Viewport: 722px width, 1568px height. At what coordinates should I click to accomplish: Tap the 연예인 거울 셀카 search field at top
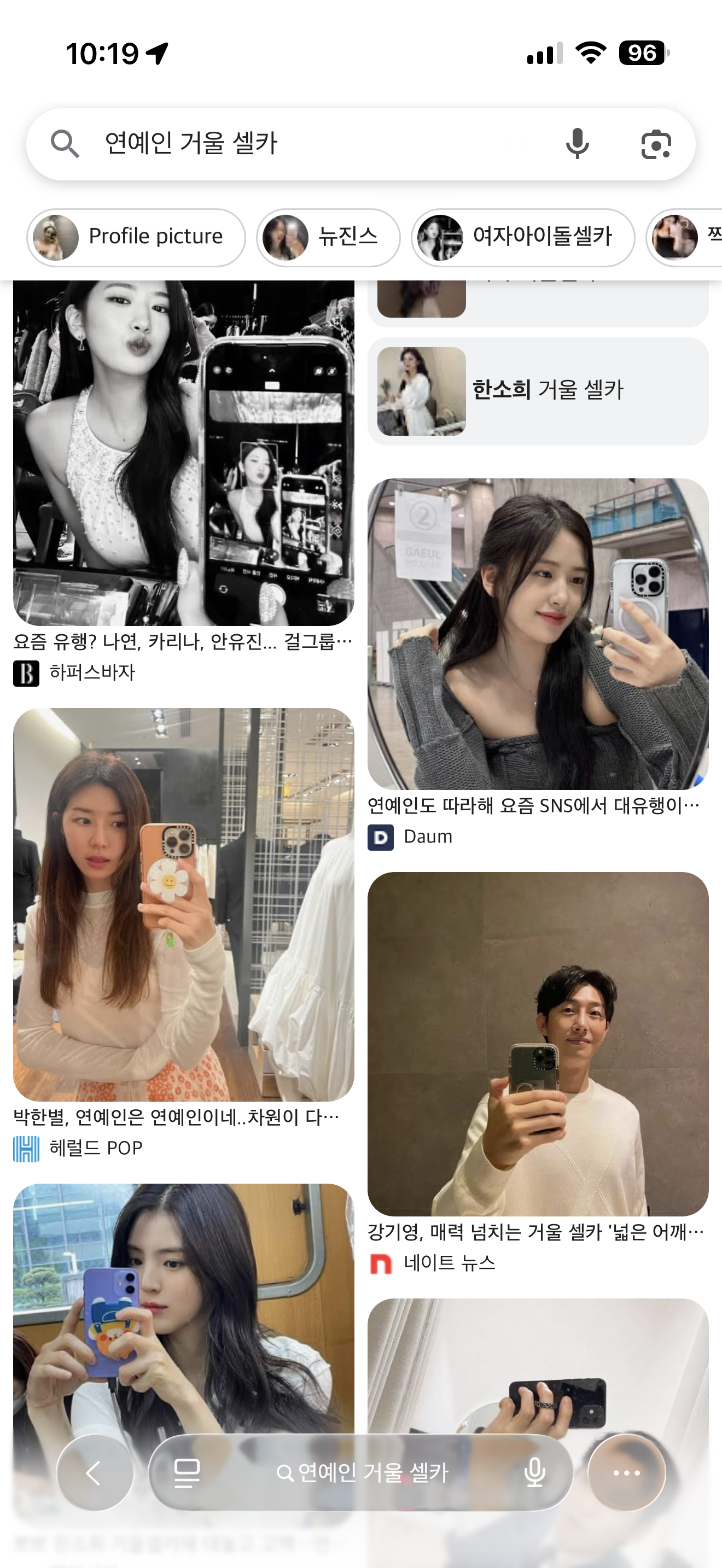(304, 144)
